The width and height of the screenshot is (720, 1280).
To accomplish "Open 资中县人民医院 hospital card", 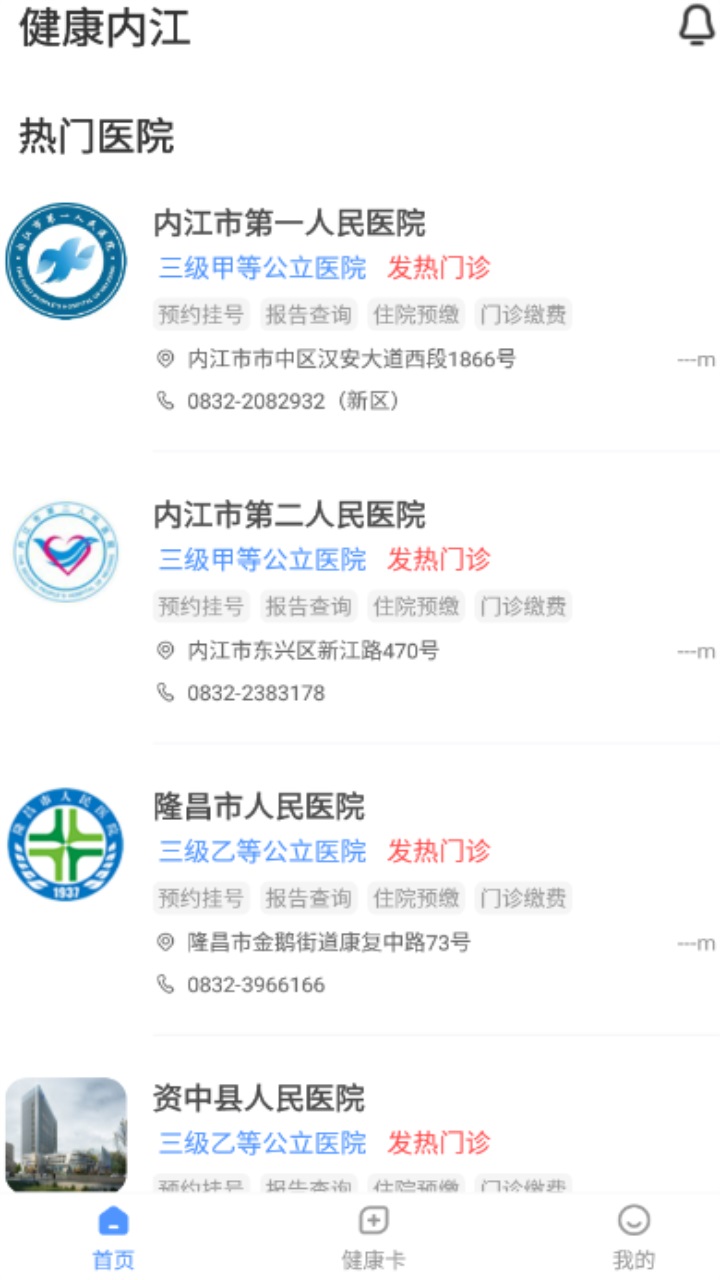I will pos(259,1099).
